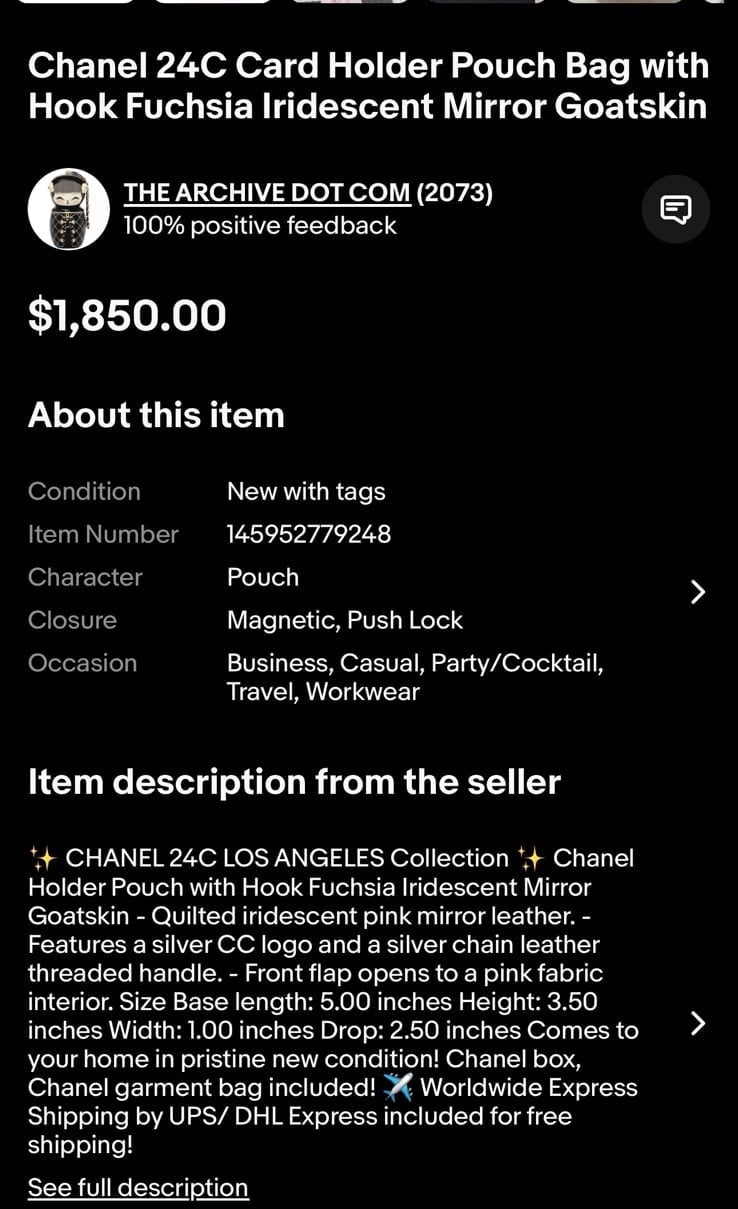The image size is (738, 1209).
Task: Open THE ARCHIVE DOT COM seller profile
Action: point(266,192)
